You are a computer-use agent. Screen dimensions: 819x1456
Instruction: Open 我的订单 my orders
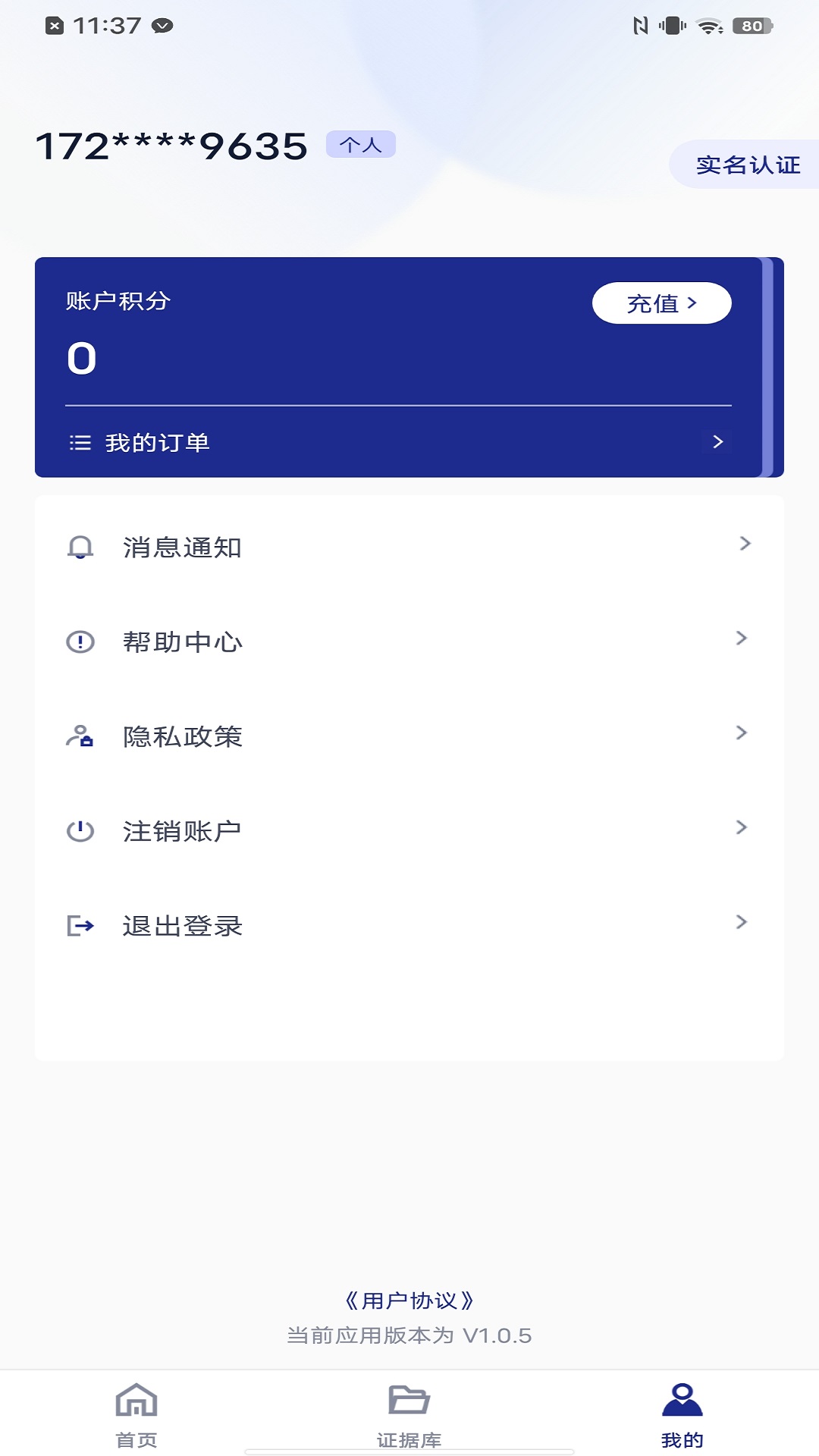click(398, 442)
